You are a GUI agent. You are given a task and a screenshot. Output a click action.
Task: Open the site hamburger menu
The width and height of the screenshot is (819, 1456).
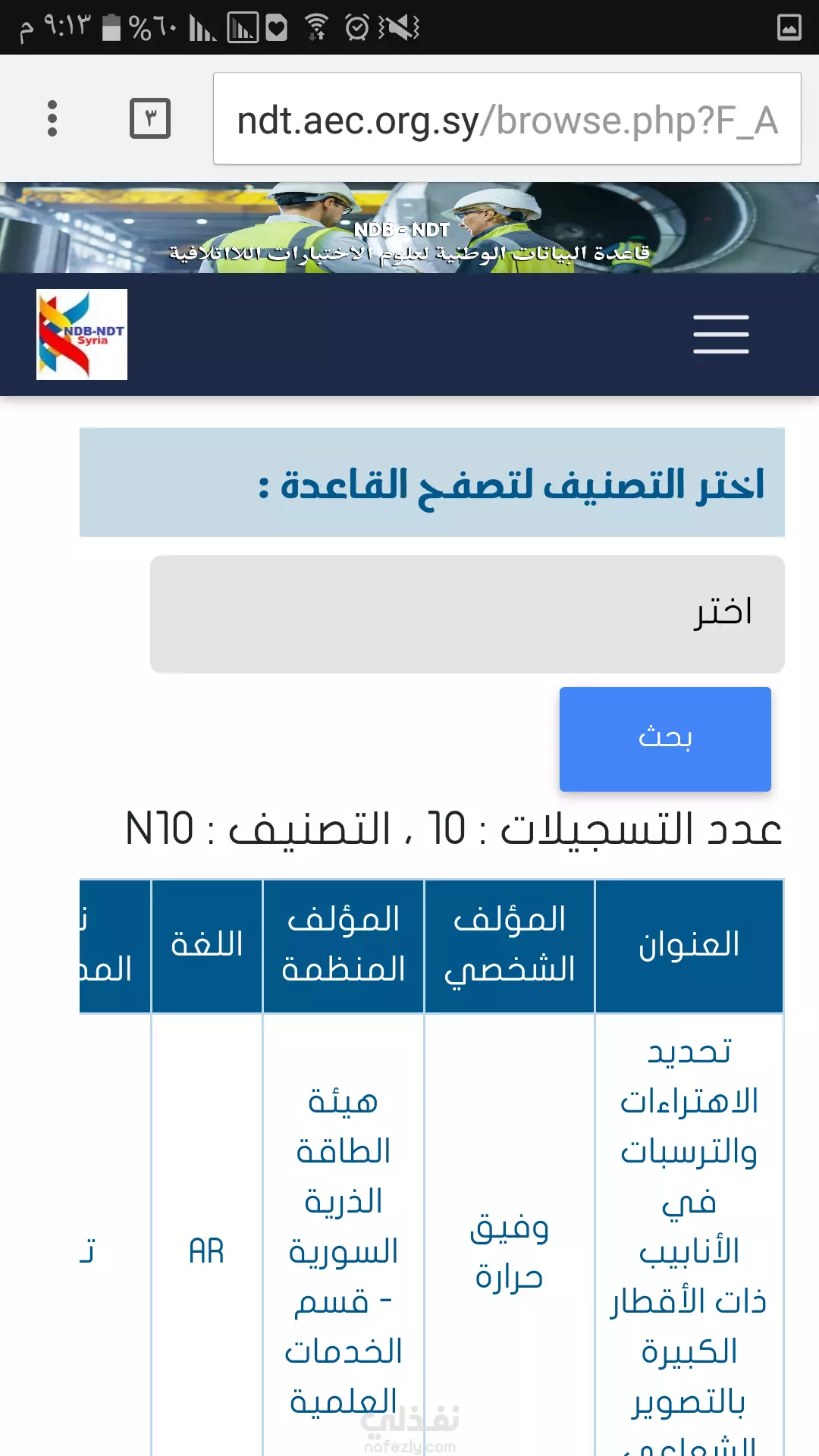(721, 334)
